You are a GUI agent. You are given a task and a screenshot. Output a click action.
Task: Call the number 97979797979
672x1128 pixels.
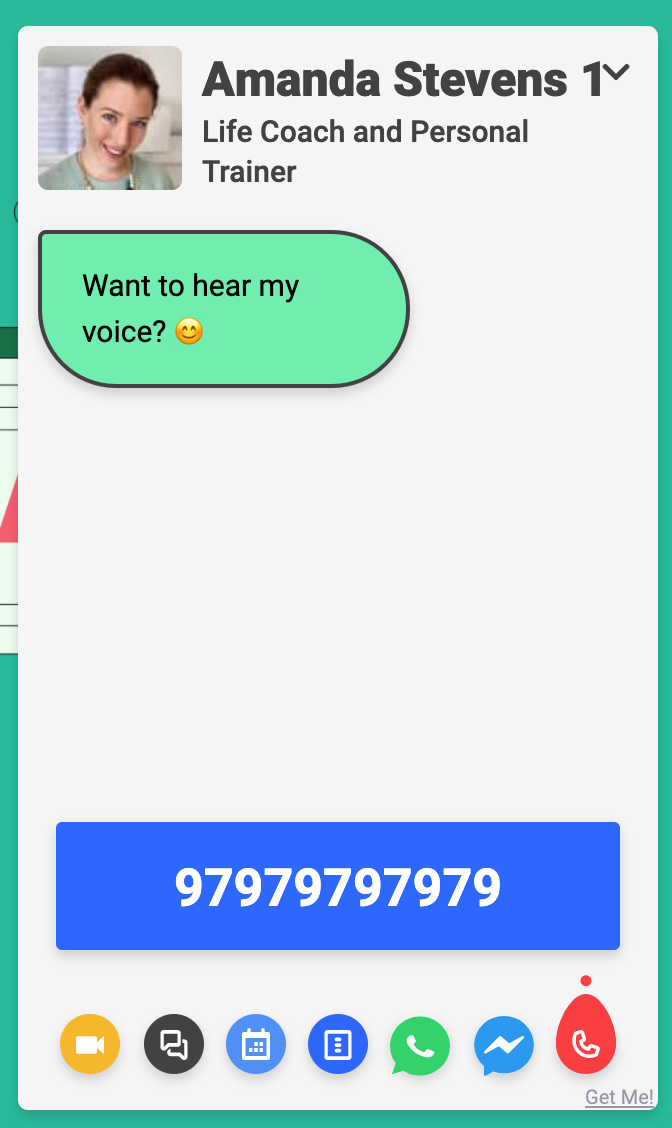pos(338,886)
